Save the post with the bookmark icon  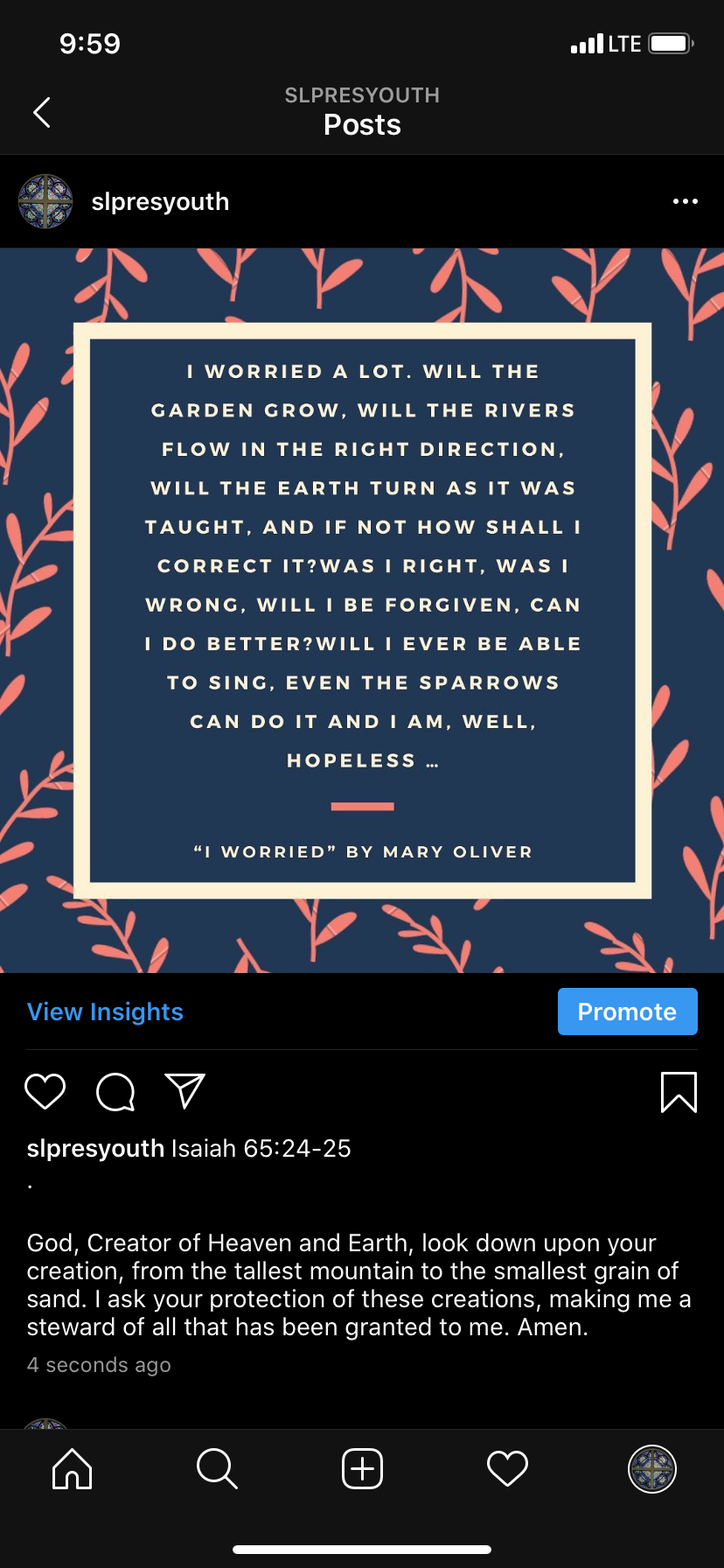(679, 1092)
